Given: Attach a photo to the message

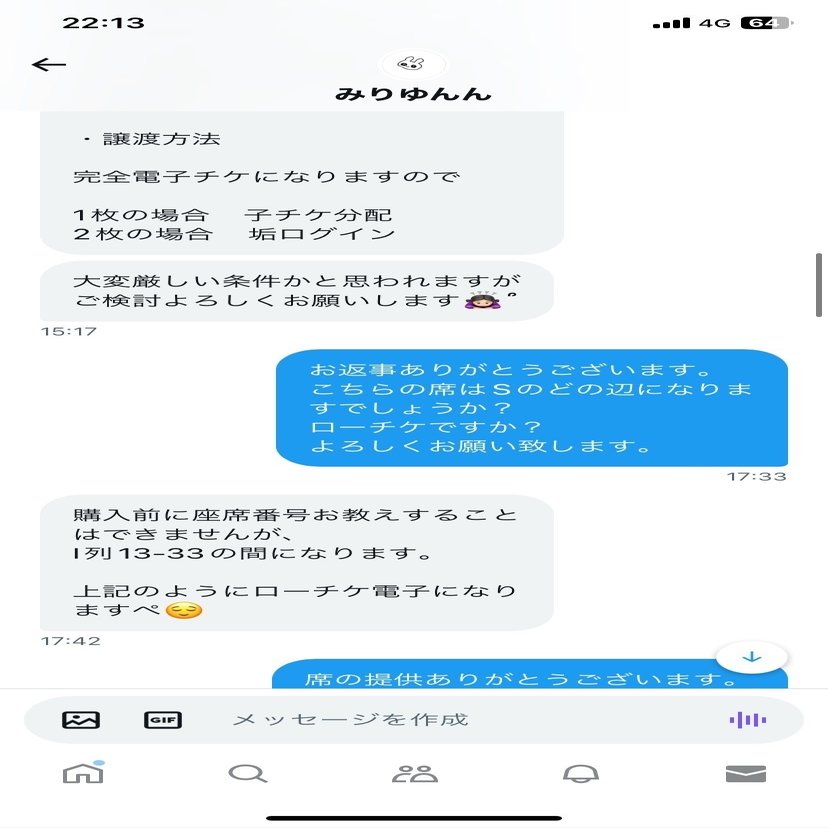Looking at the screenshot, I should 81,719.
